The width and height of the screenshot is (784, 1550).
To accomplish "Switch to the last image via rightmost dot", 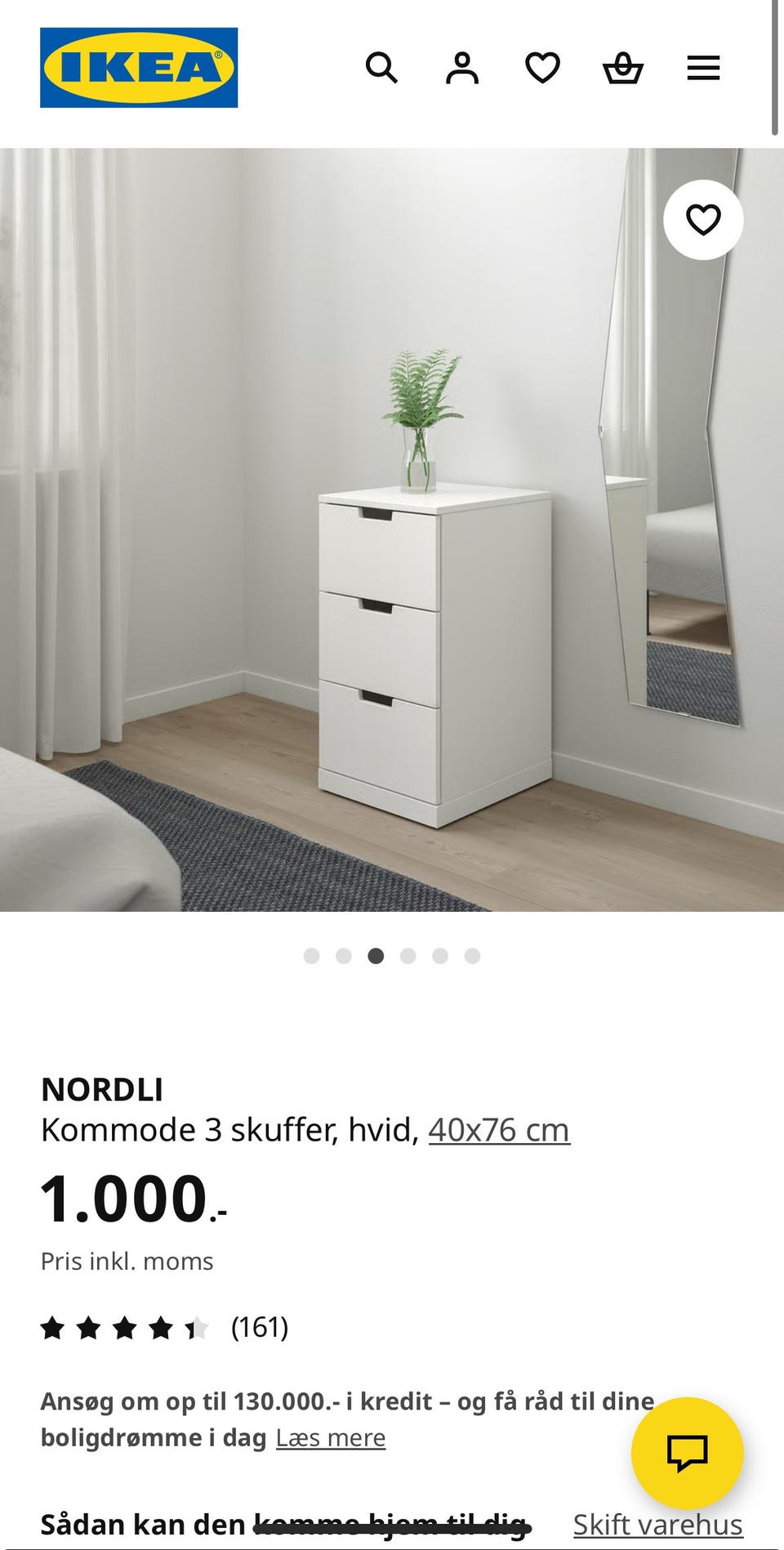I will (x=472, y=954).
